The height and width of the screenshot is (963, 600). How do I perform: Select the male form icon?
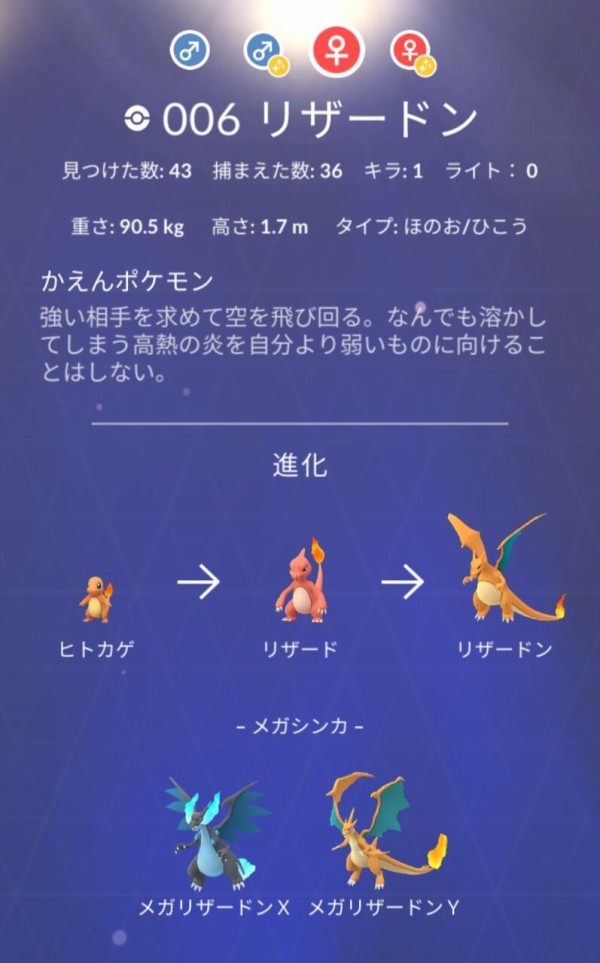[190, 50]
